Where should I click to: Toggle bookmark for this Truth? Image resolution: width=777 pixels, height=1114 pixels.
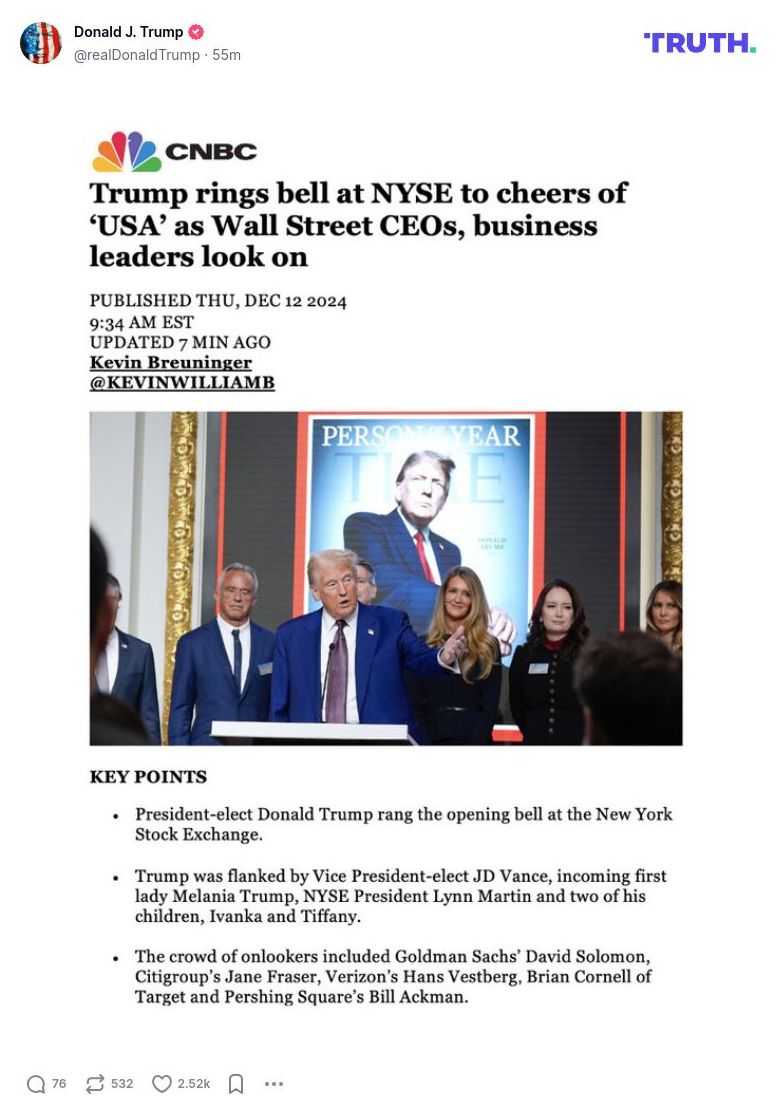pyautogui.click(x=236, y=1083)
